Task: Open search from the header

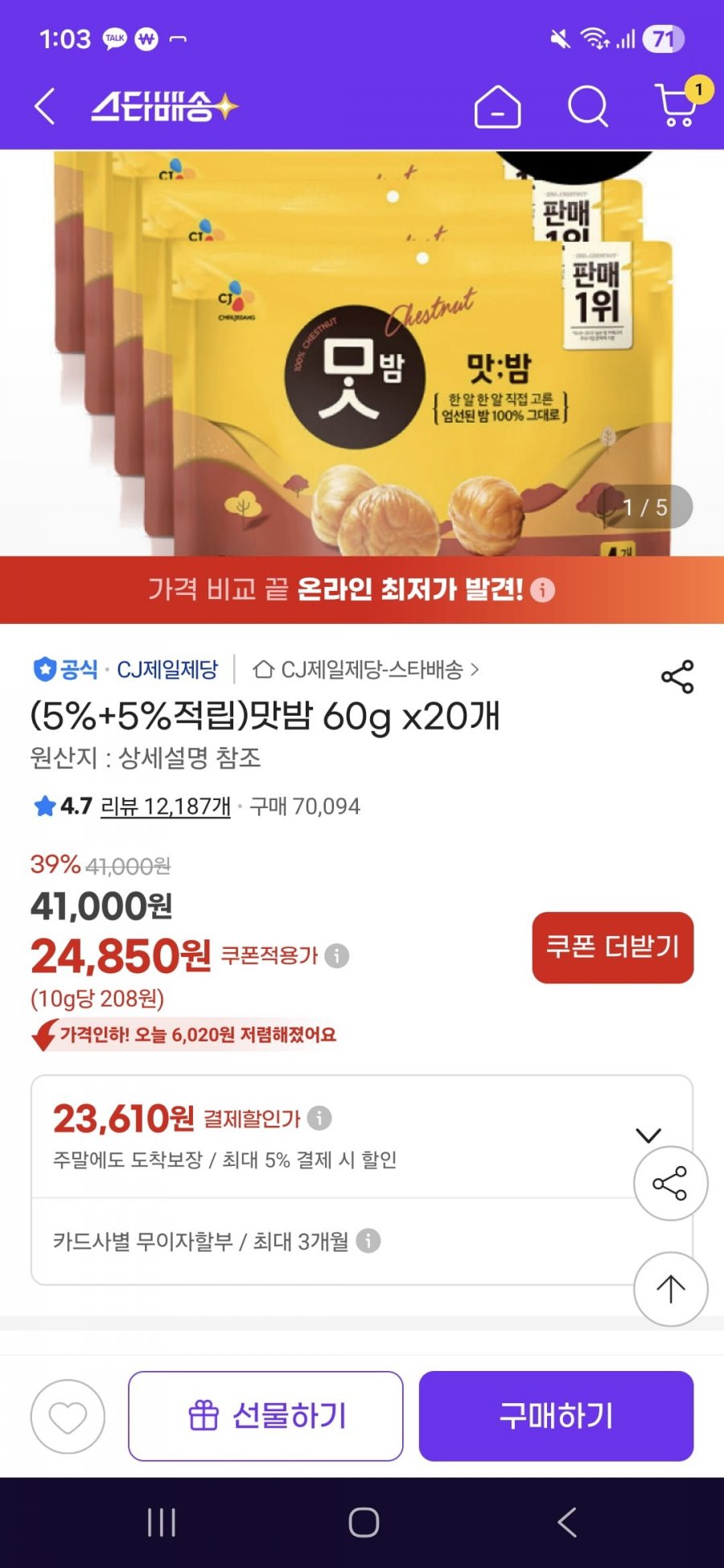Action: point(588,106)
